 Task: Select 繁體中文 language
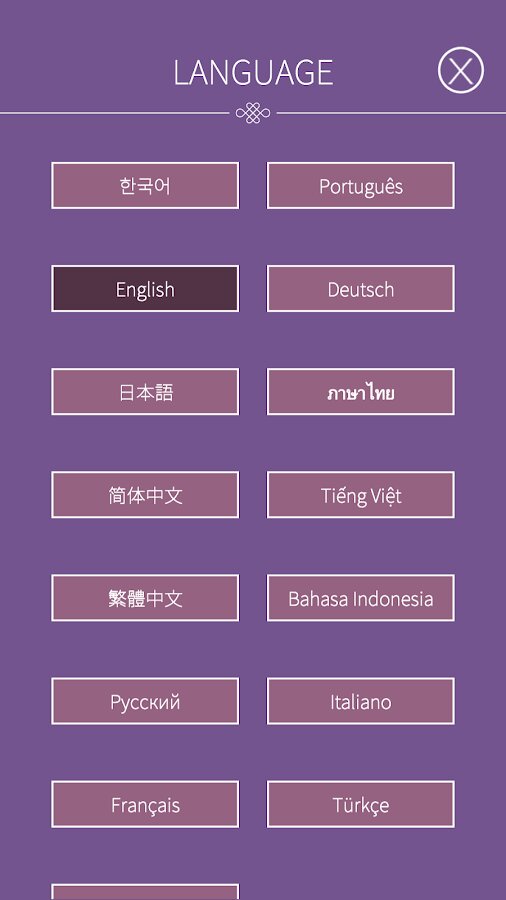click(x=145, y=598)
